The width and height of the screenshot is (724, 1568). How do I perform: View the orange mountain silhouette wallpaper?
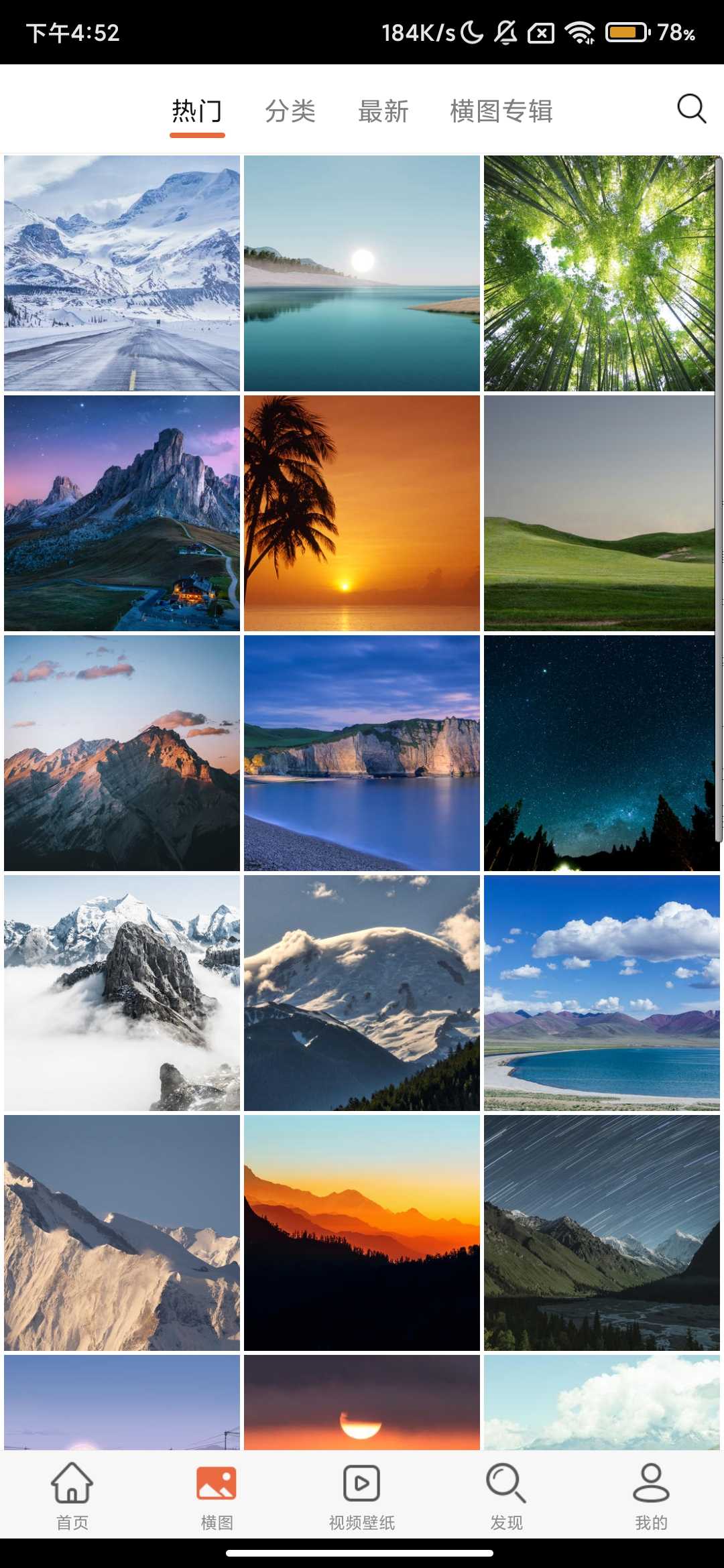tap(362, 1233)
